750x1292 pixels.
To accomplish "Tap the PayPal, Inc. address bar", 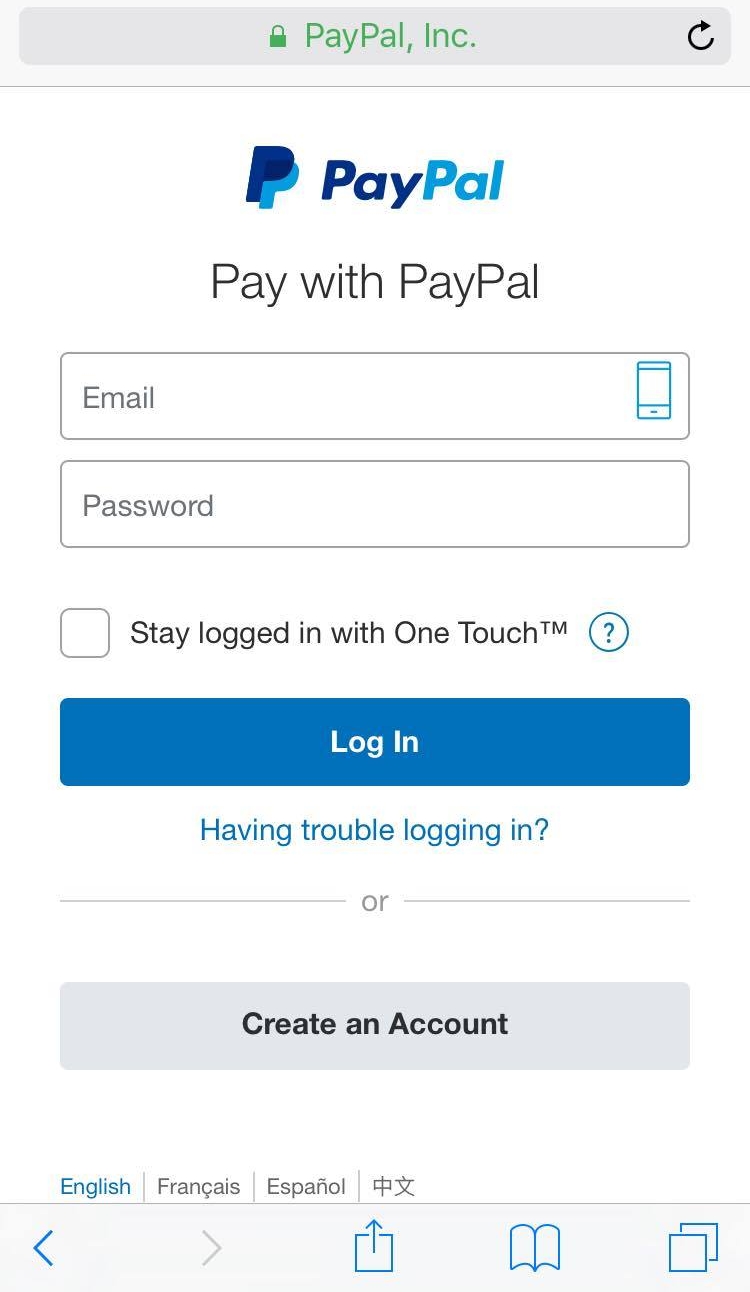I will click(x=375, y=36).
